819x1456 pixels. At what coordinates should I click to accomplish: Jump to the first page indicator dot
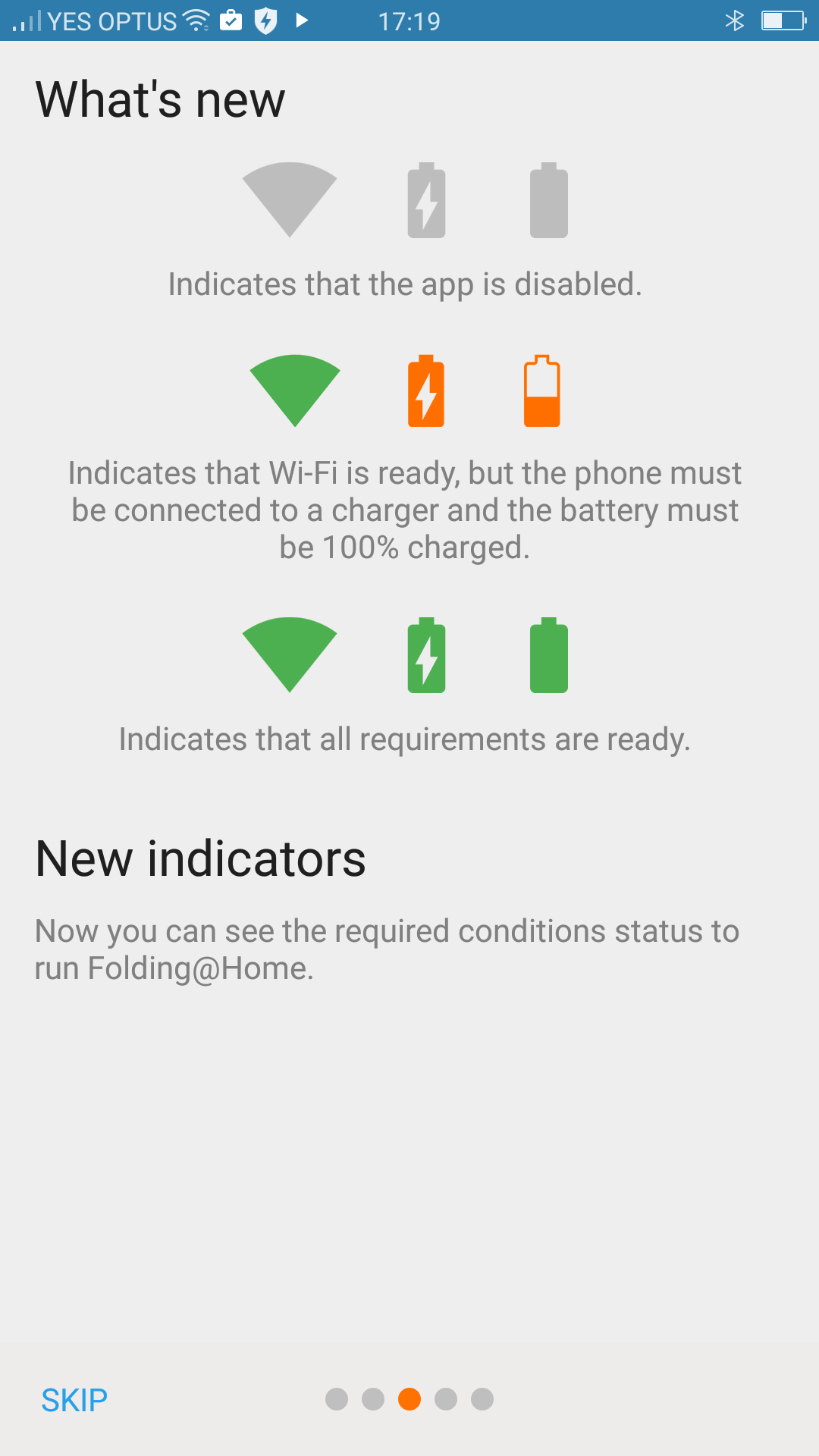[337, 1399]
